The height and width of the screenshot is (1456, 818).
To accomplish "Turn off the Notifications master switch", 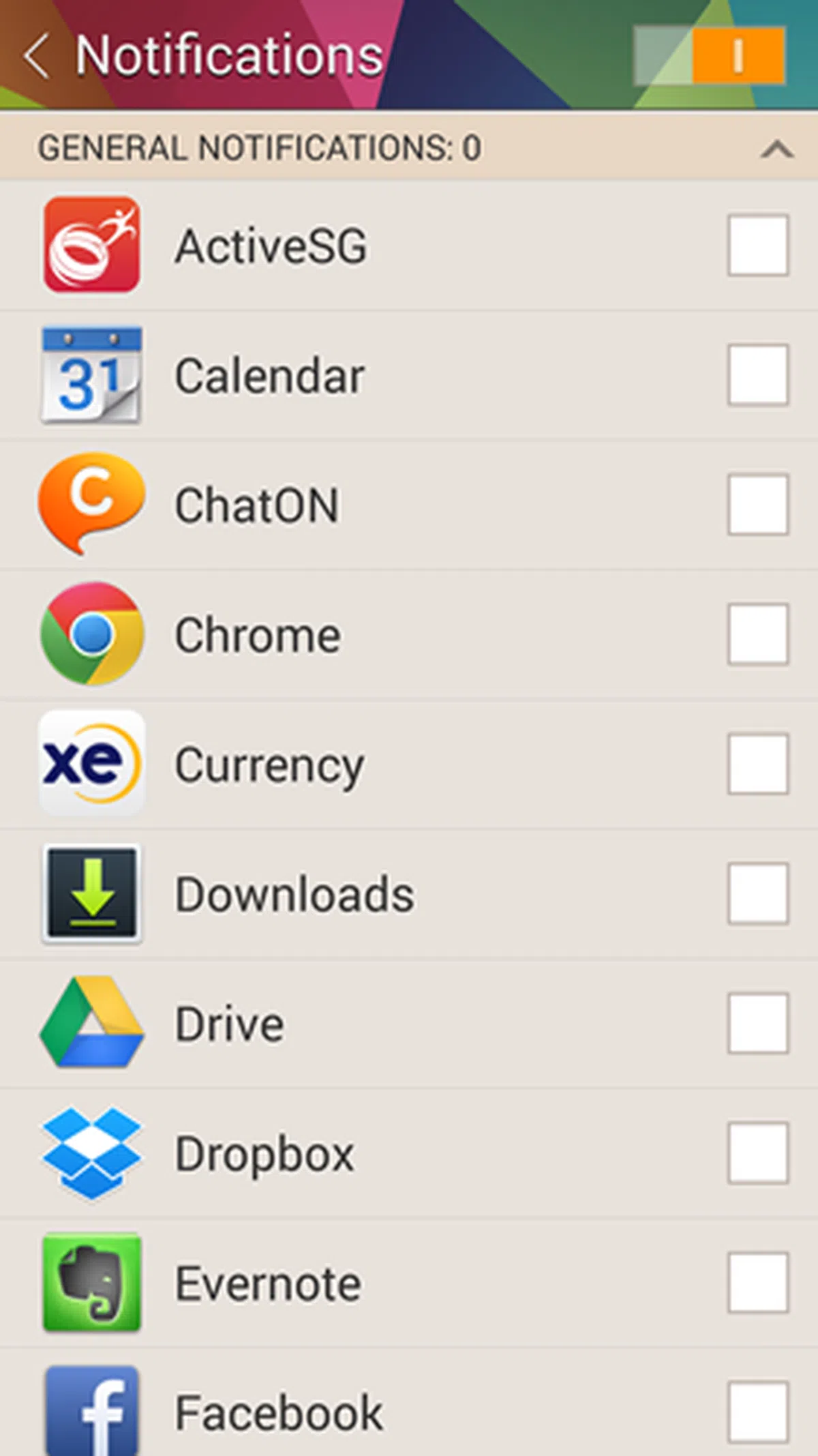I will point(710,56).
